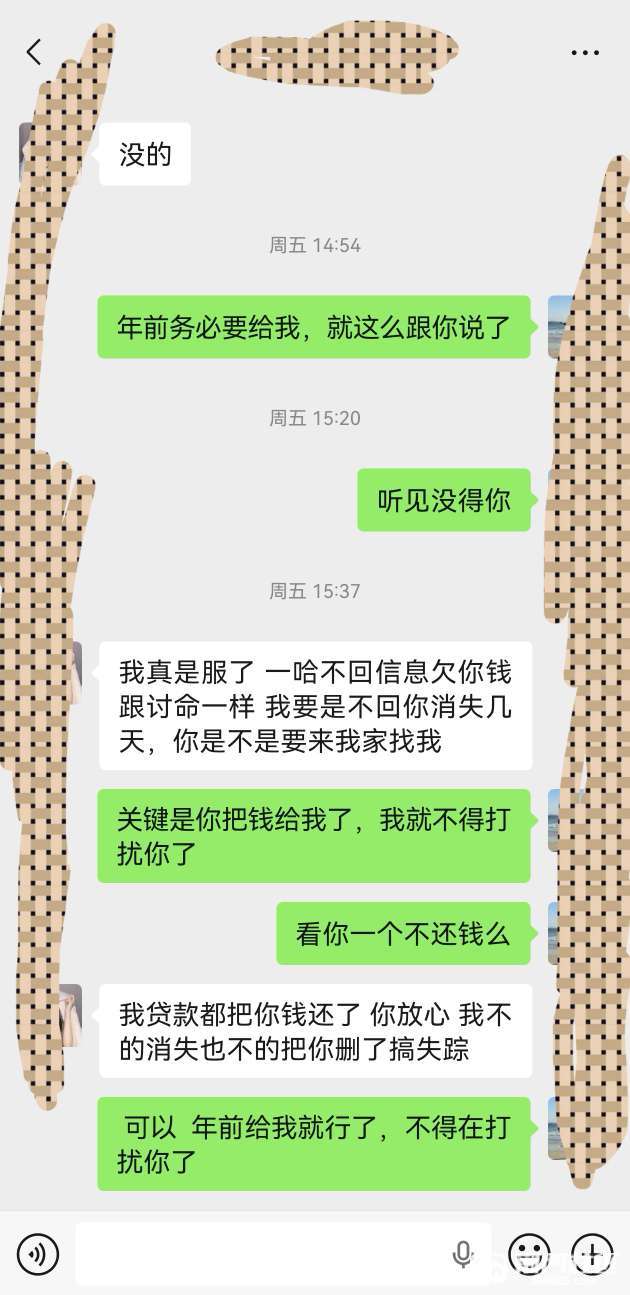Open the chat overflow menu
The width and height of the screenshot is (630, 1295).
point(585,52)
